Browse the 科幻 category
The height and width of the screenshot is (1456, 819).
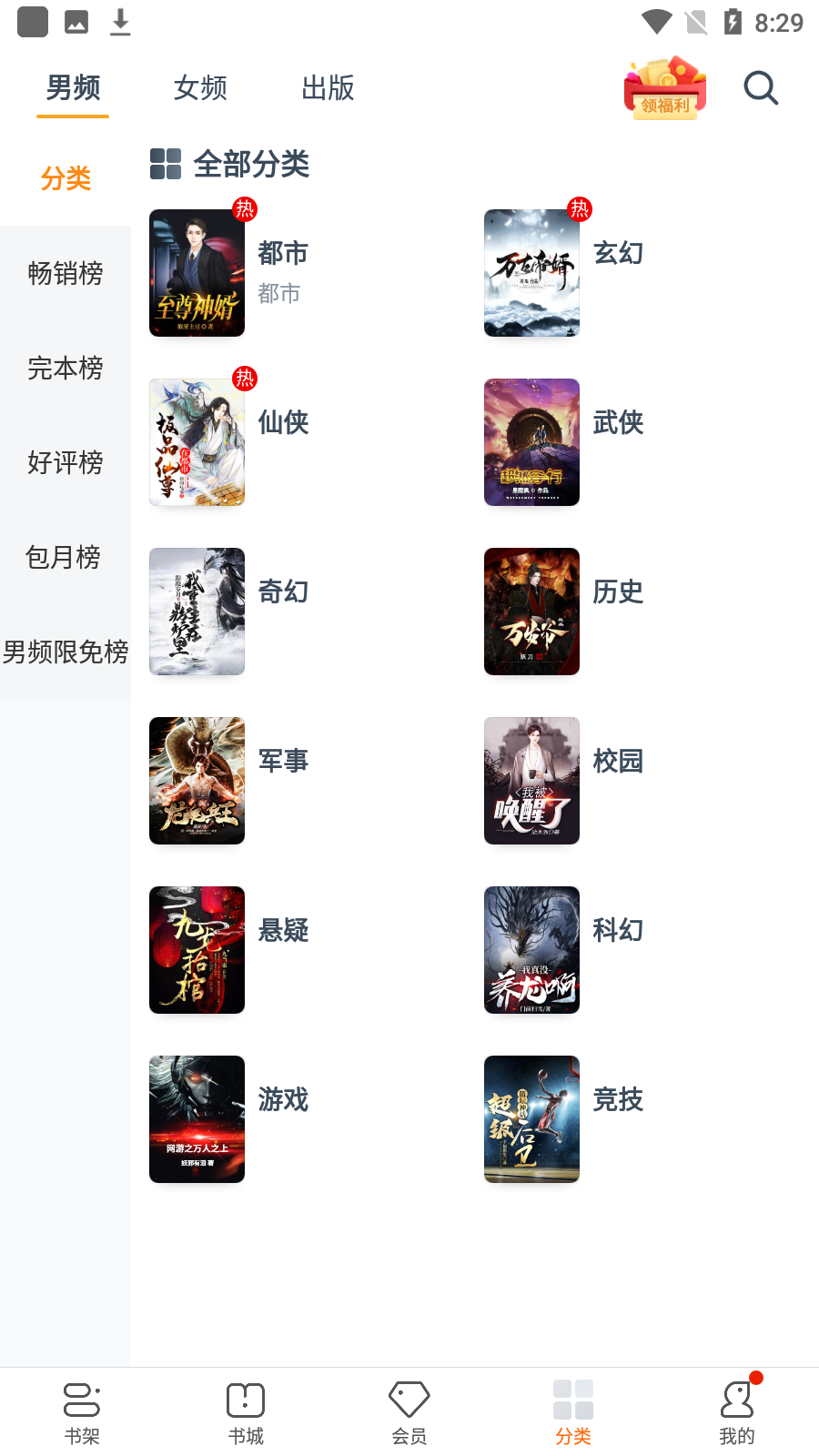click(619, 930)
